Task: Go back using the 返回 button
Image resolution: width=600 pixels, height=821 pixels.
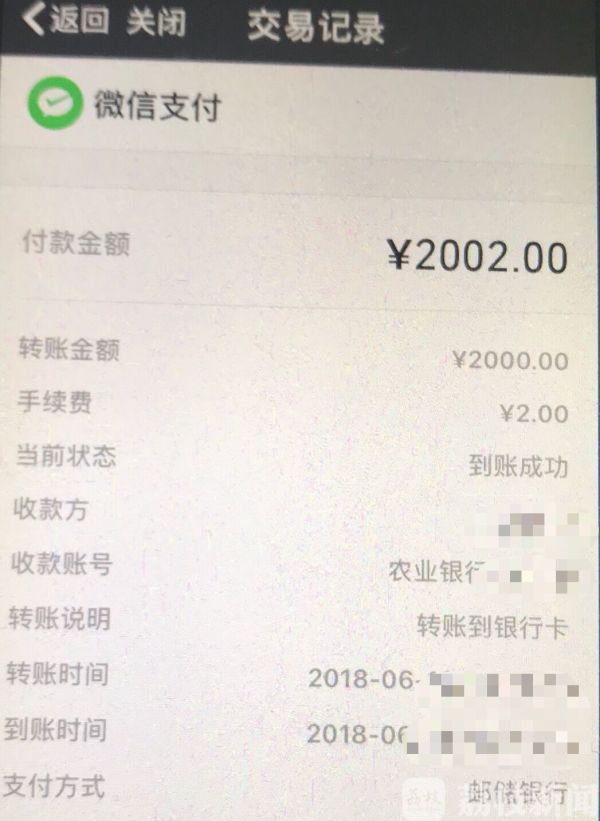Action: coord(66,22)
